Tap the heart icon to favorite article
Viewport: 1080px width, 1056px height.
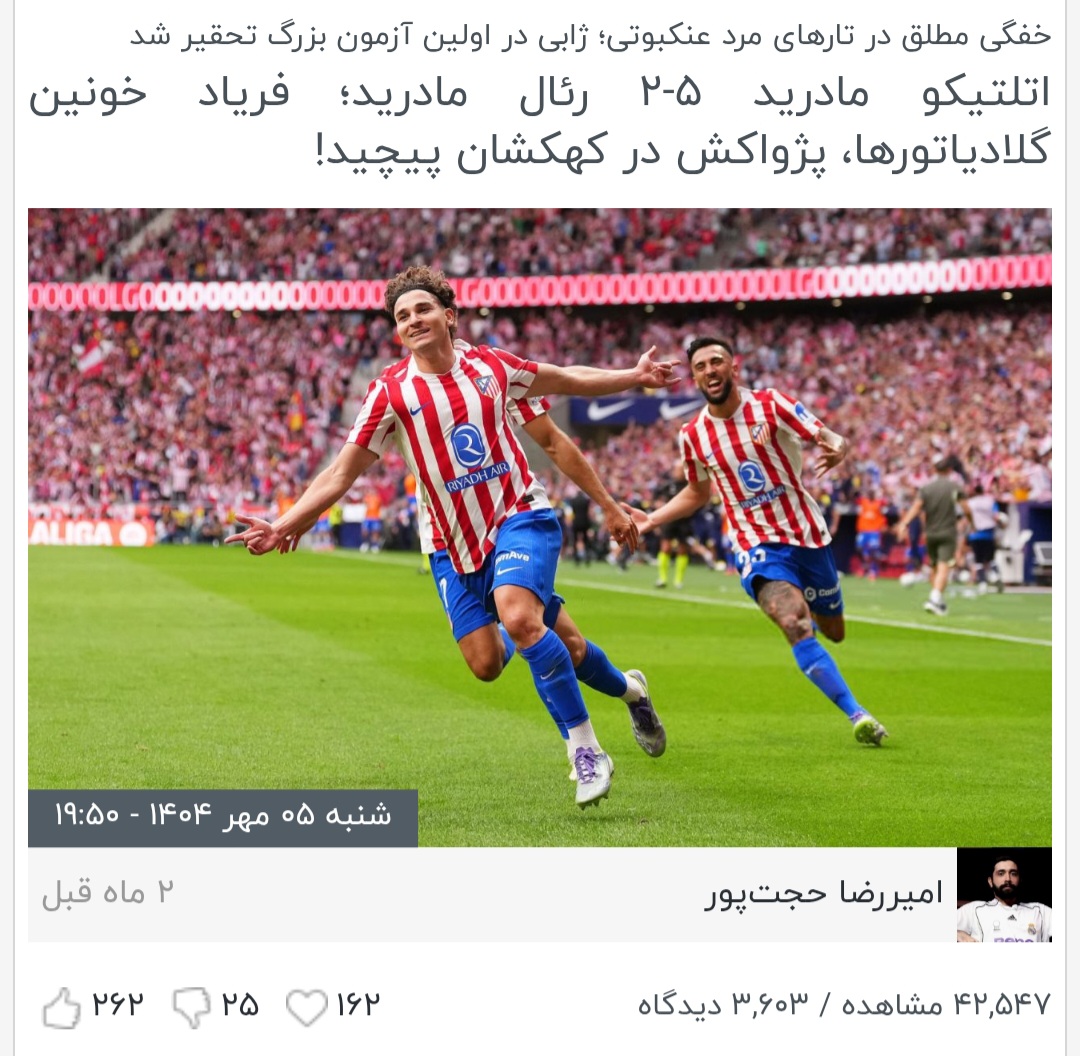tap(306, 1007)
